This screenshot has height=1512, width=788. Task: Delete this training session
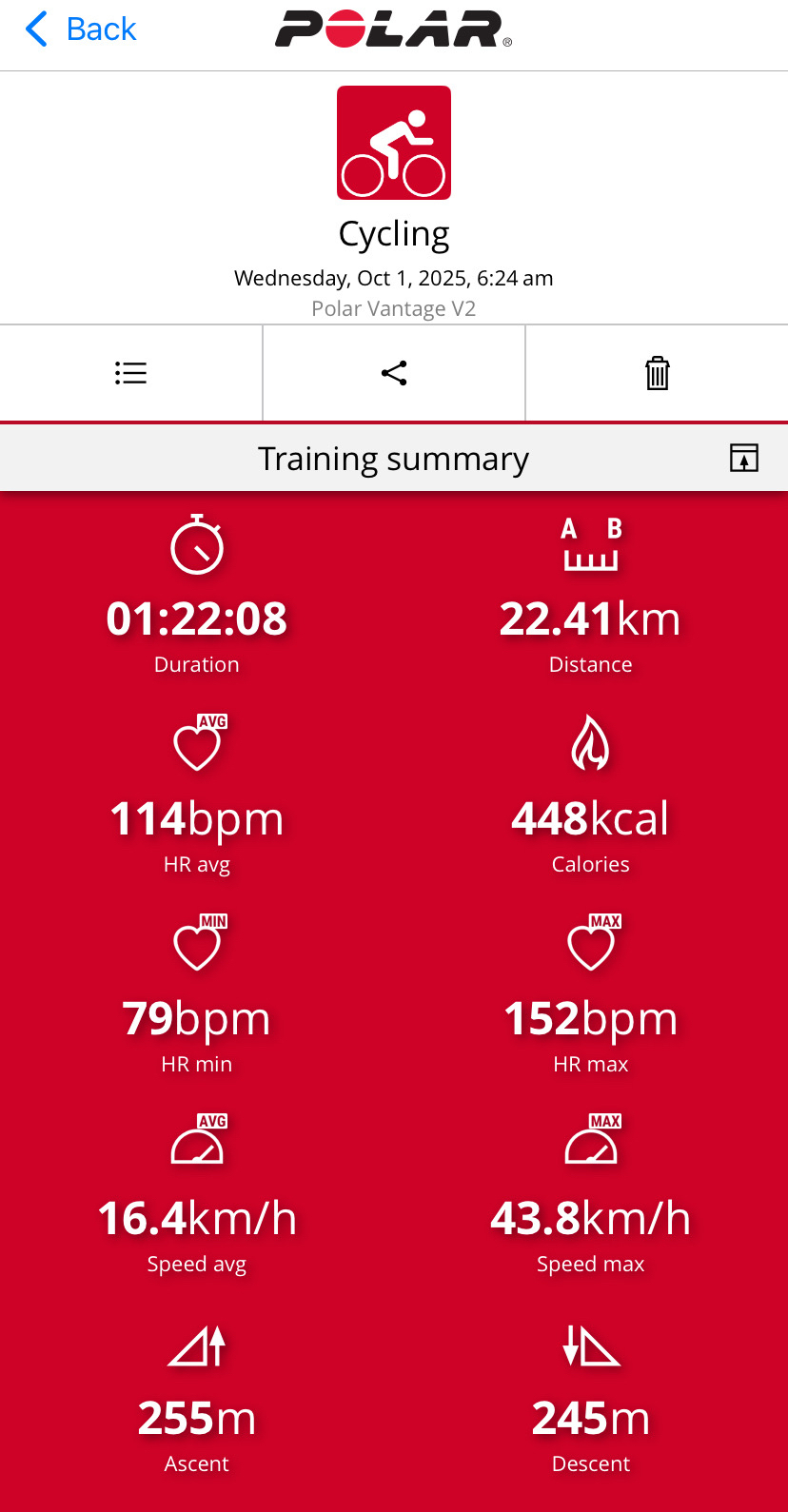(x=657, y=373)
